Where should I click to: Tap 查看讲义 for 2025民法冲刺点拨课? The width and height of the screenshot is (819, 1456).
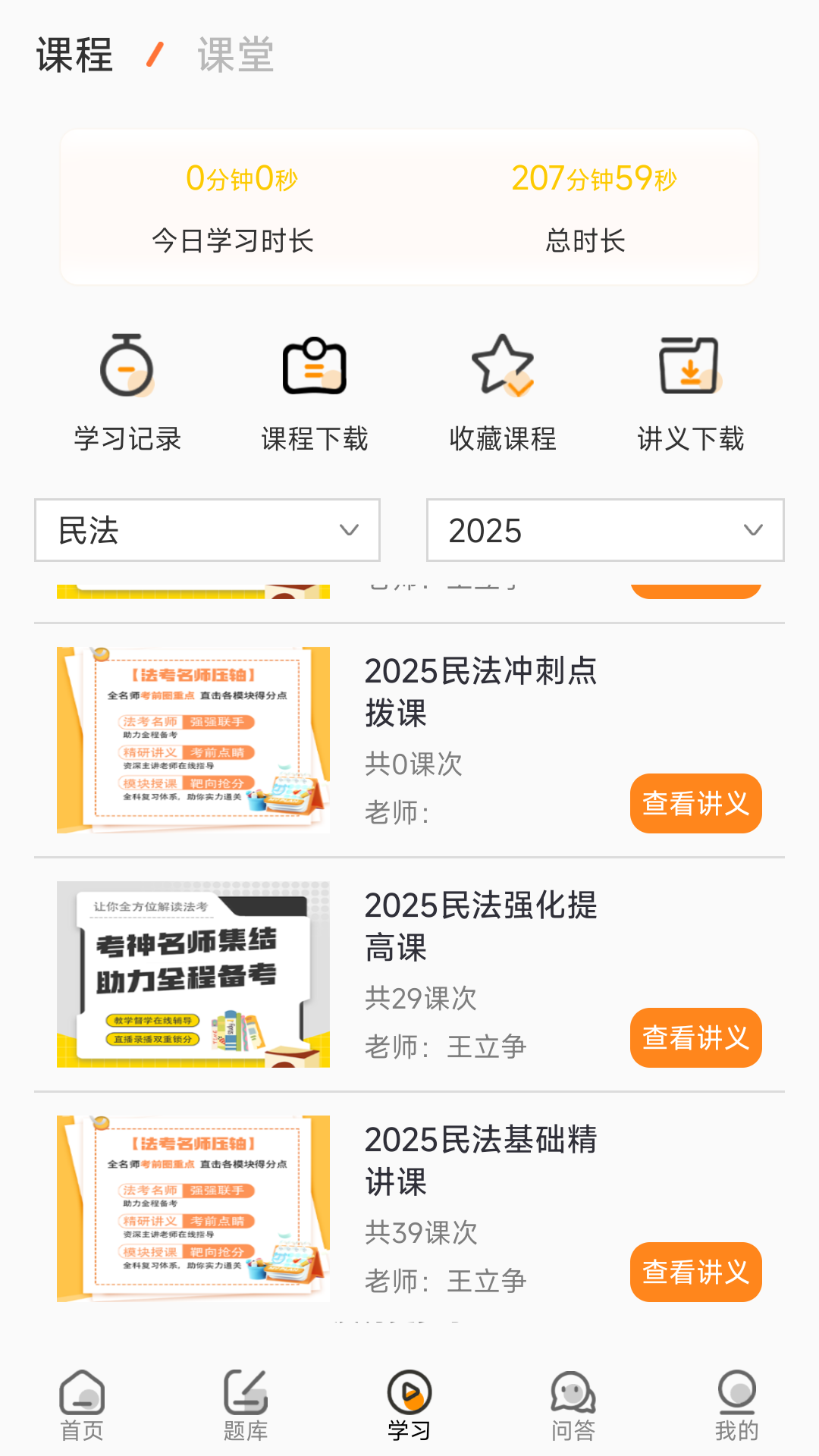[x=695, y=804]
